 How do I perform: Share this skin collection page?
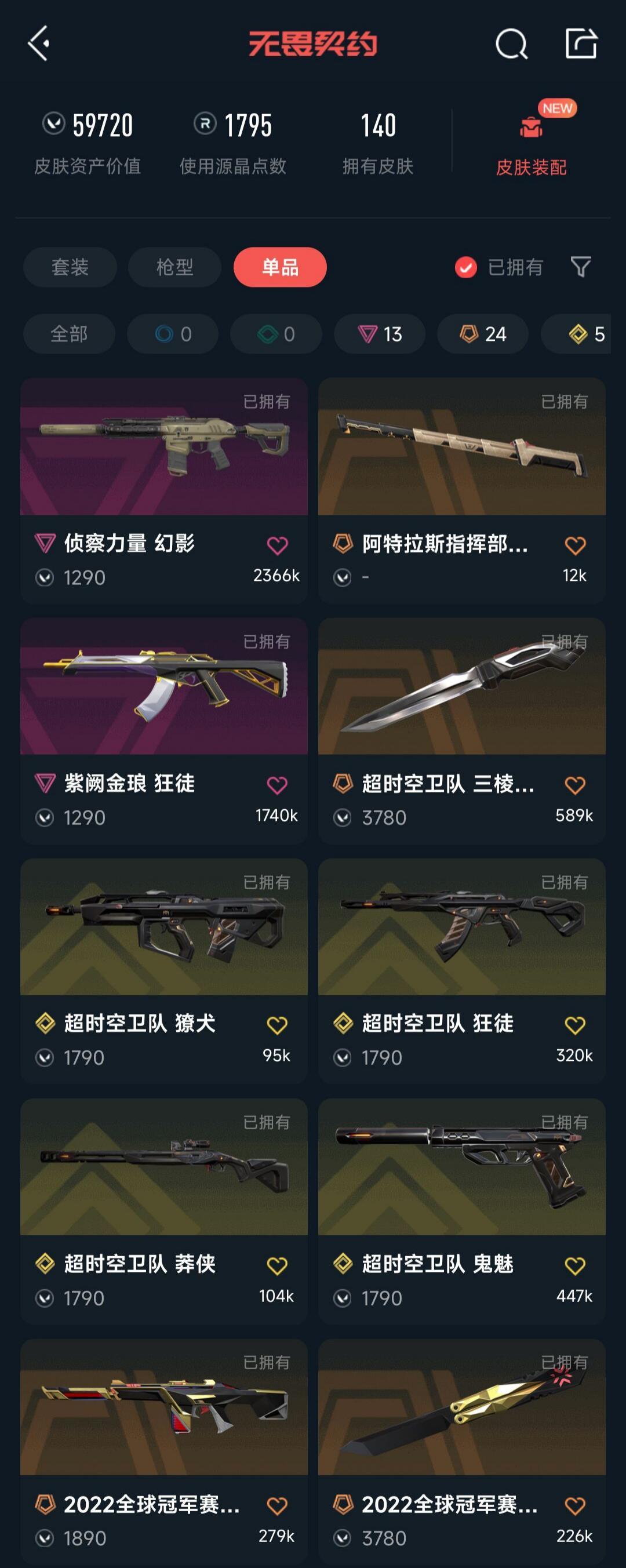point(581,43)
